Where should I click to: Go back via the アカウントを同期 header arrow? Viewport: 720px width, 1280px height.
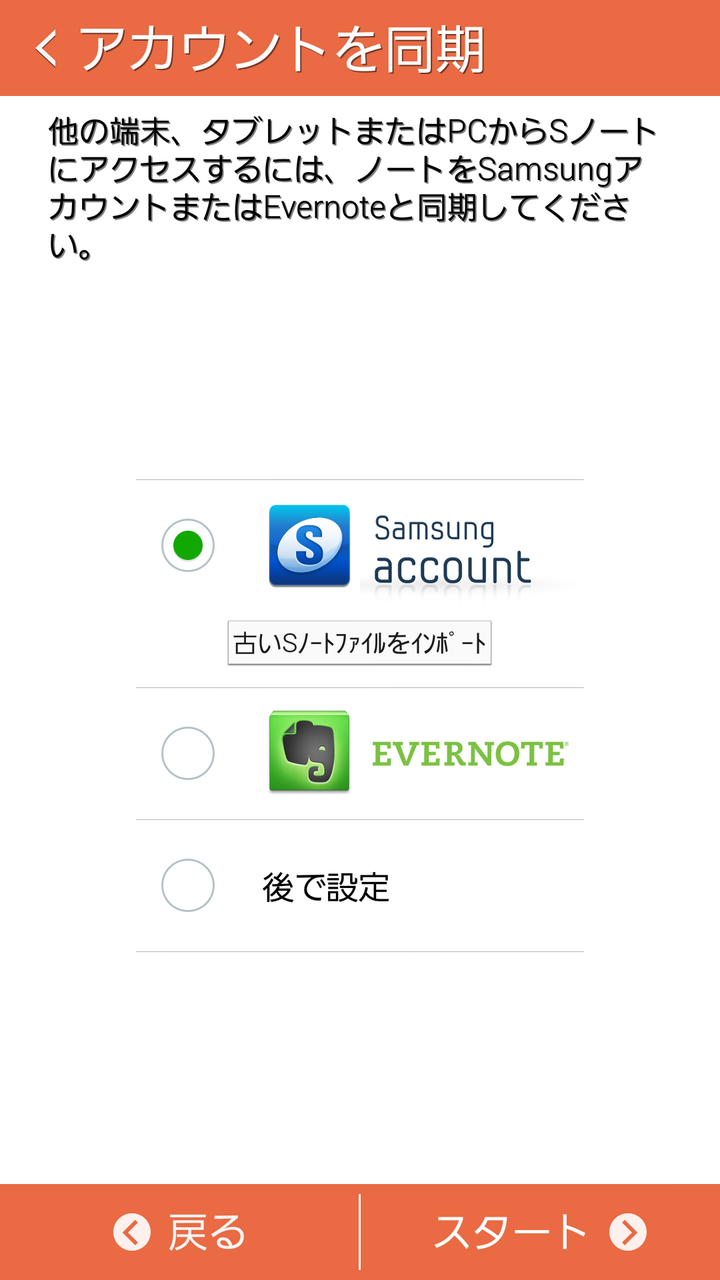(47, 48)
